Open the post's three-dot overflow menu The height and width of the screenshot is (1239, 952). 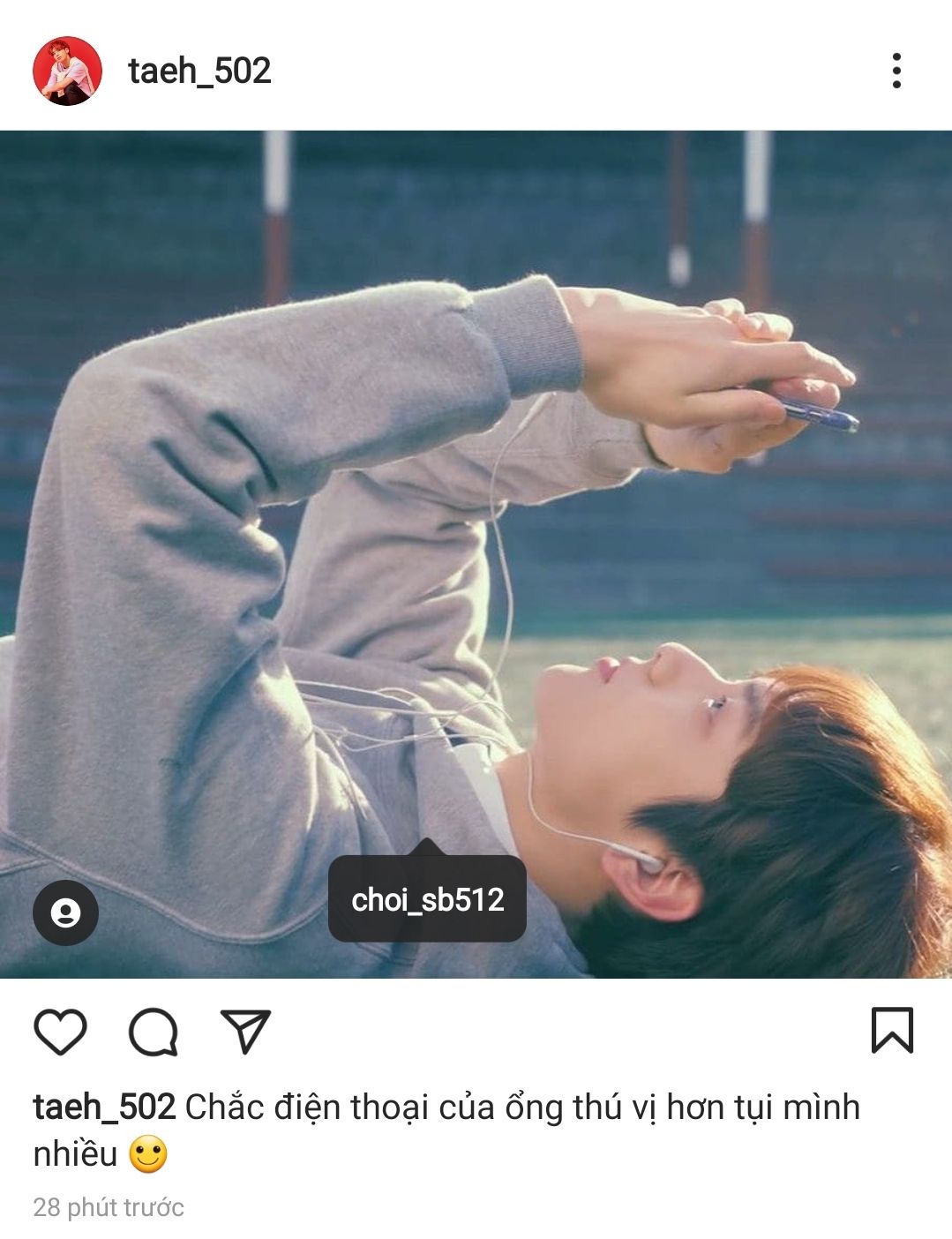[x=896, y=71]
